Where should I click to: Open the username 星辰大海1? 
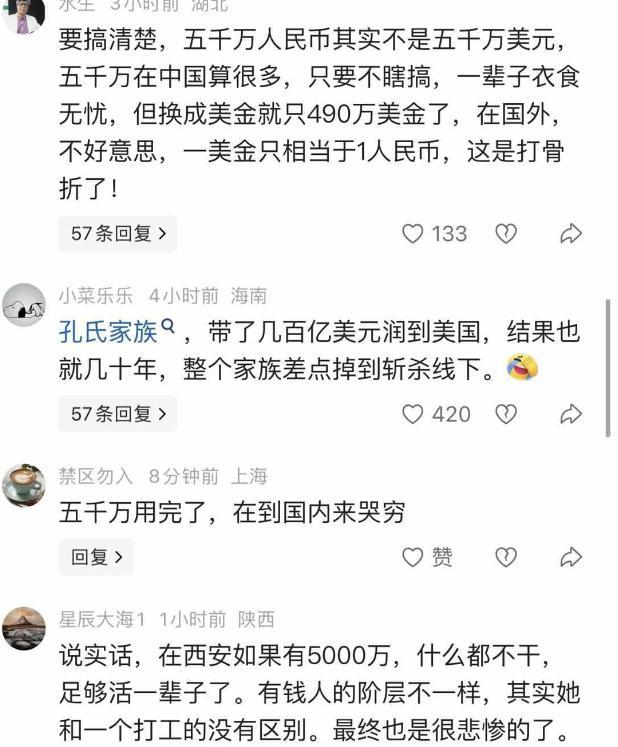pos(102,619)
